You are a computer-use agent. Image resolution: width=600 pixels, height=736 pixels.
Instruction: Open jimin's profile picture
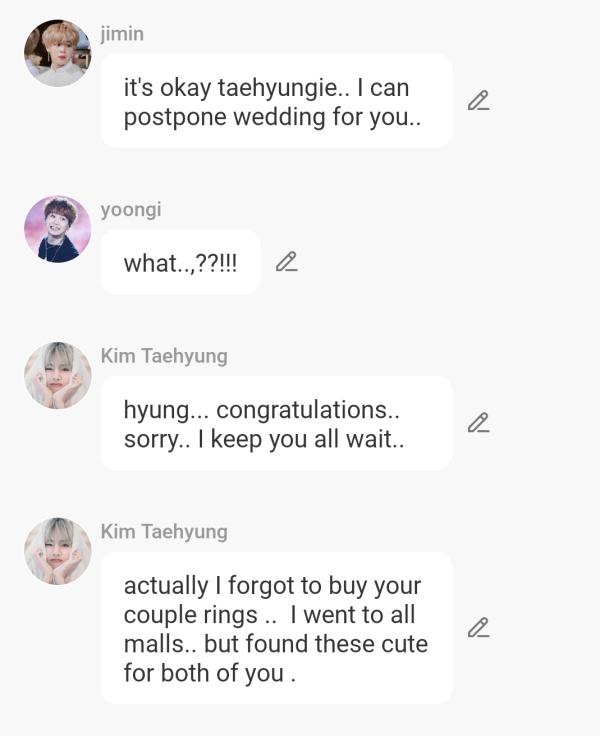(x=58, y=53)
